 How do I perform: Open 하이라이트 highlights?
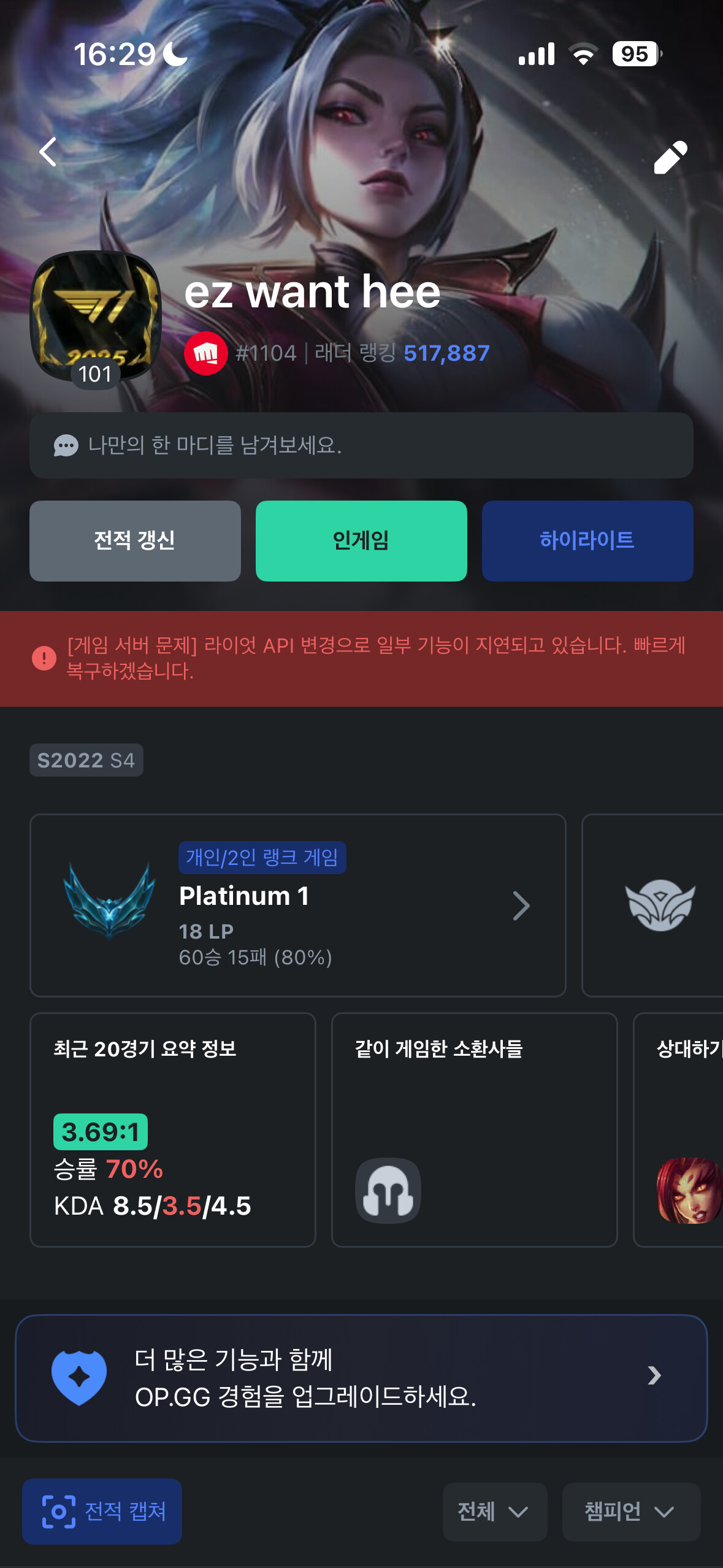pos(587,540)
